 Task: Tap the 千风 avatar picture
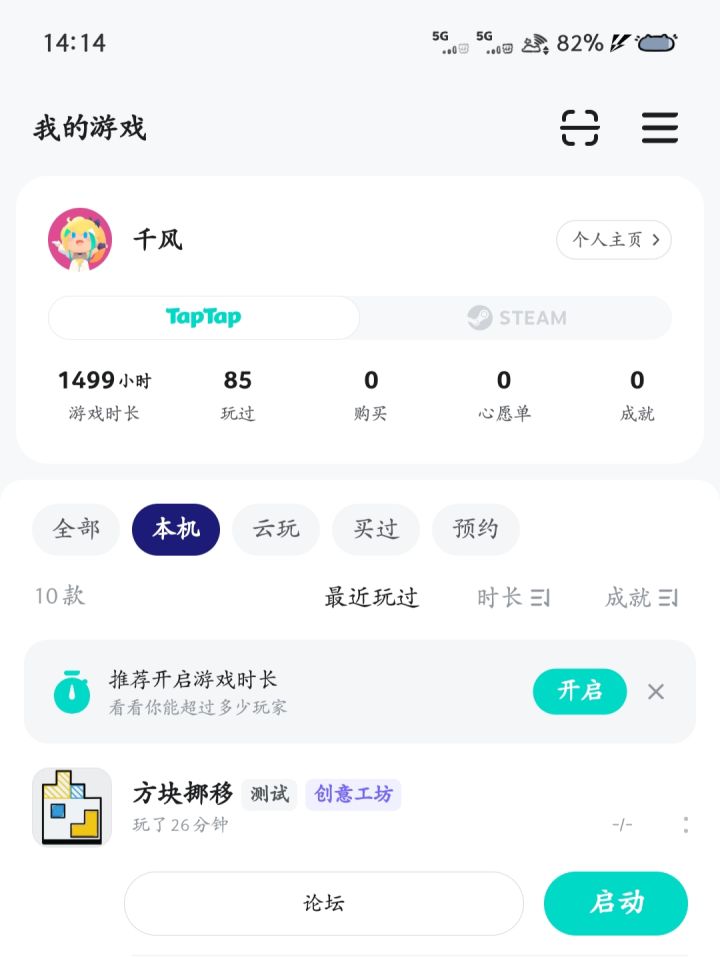click(x=80, y=240)
